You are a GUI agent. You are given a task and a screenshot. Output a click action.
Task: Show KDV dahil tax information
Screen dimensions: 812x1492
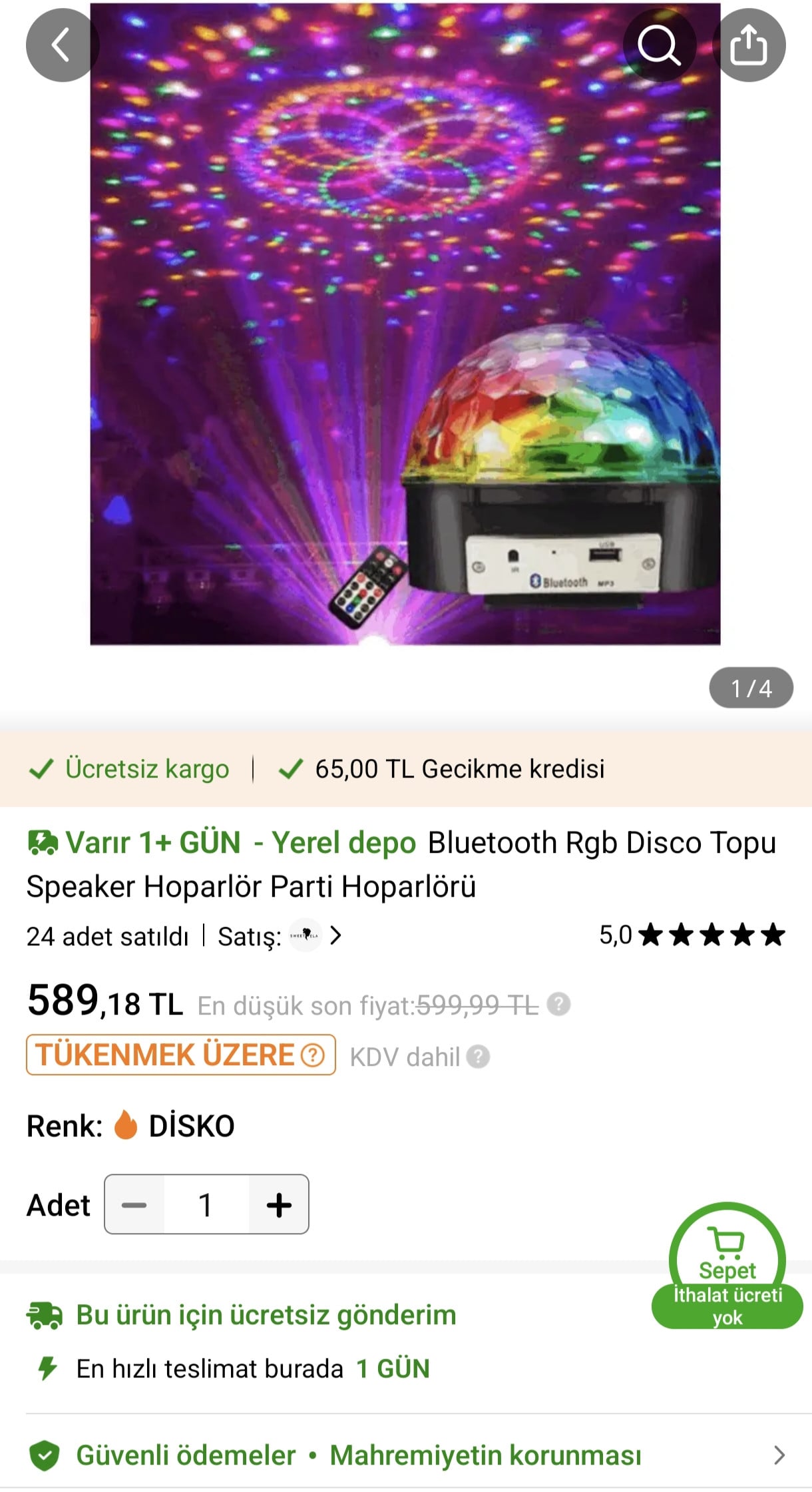pos(478,1057)
